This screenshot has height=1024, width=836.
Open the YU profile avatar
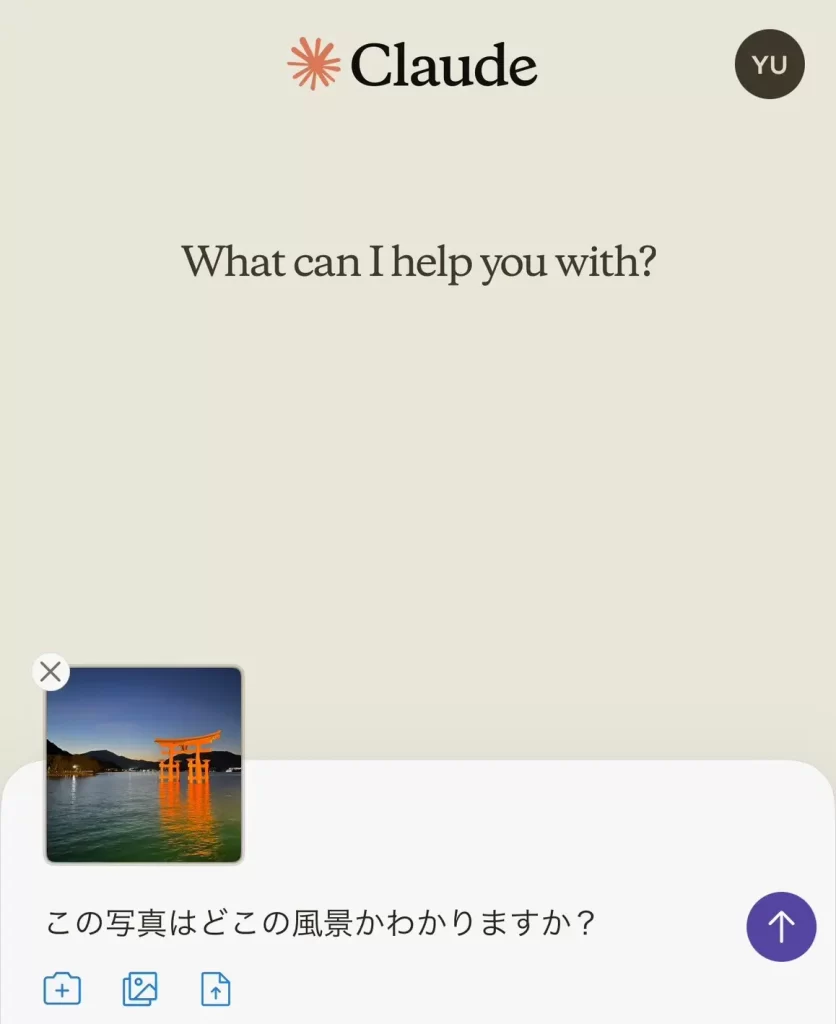click(769, 65)
